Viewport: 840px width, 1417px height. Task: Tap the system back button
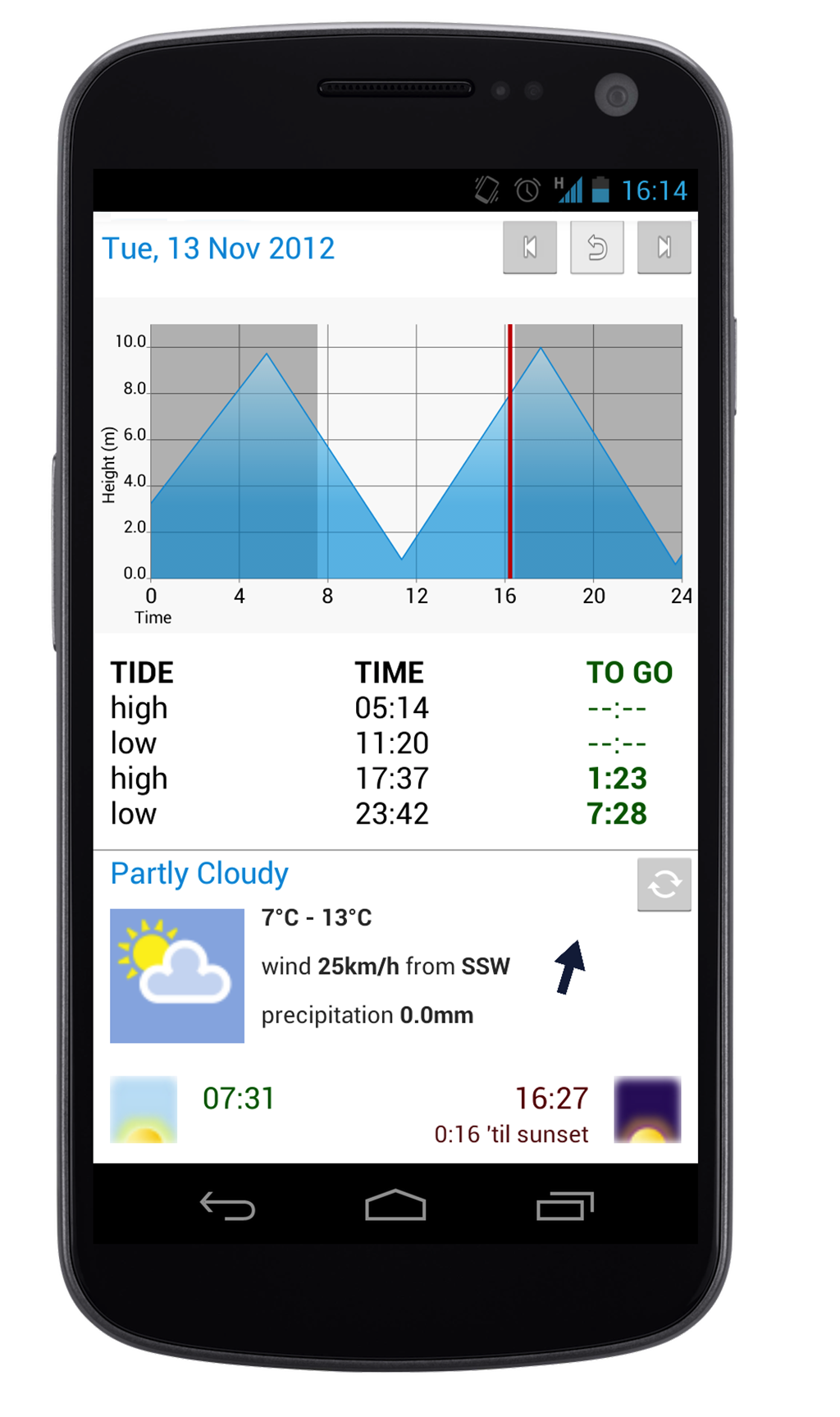227,1205
